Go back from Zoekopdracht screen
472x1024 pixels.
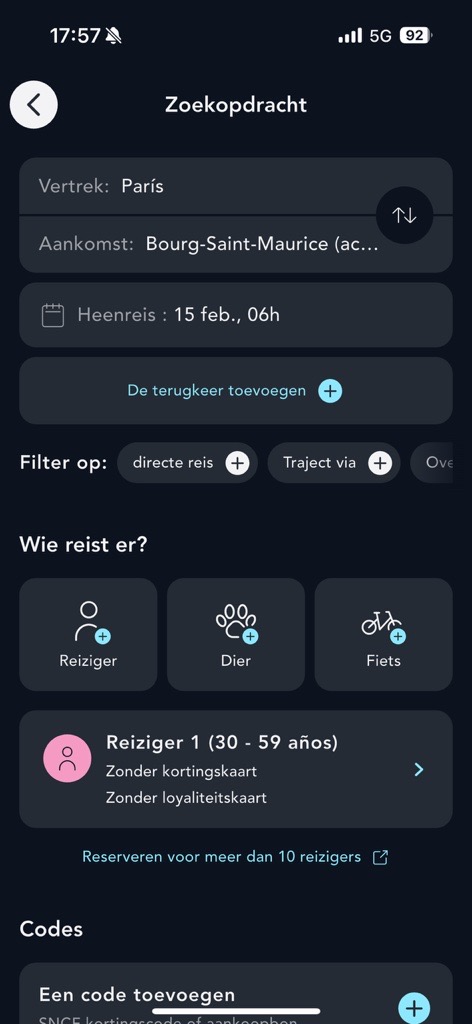(34, 104)
